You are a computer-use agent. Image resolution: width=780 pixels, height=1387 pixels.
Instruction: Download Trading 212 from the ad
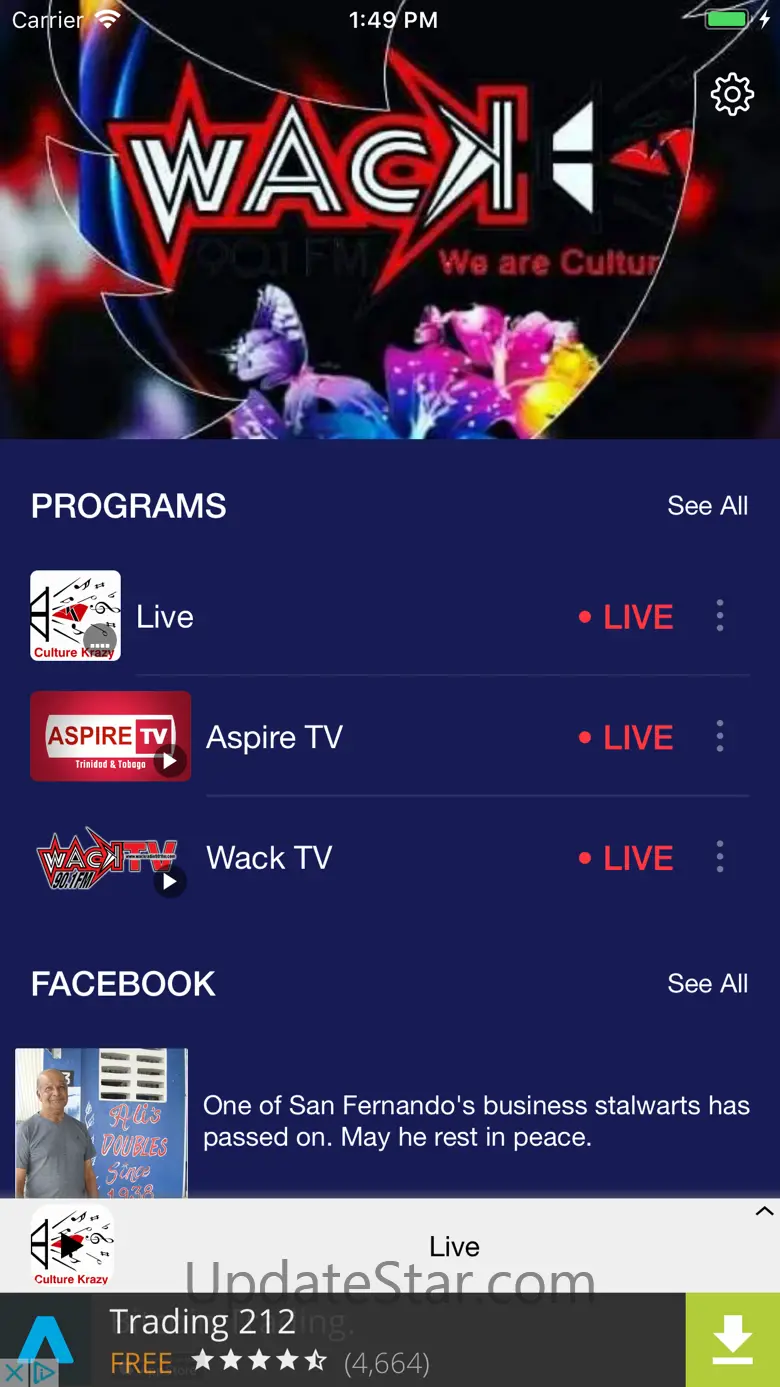pos(732,1340)
